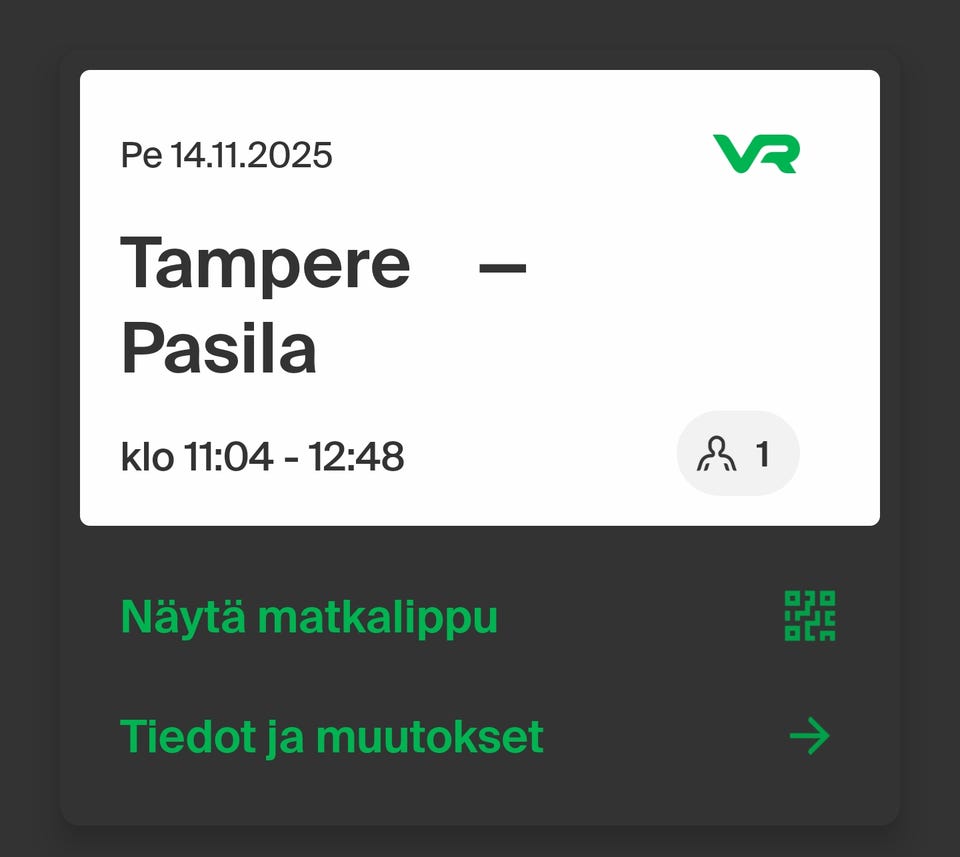
Task: Open the Tampere – Pasila trip card
Action: (479, 297)
